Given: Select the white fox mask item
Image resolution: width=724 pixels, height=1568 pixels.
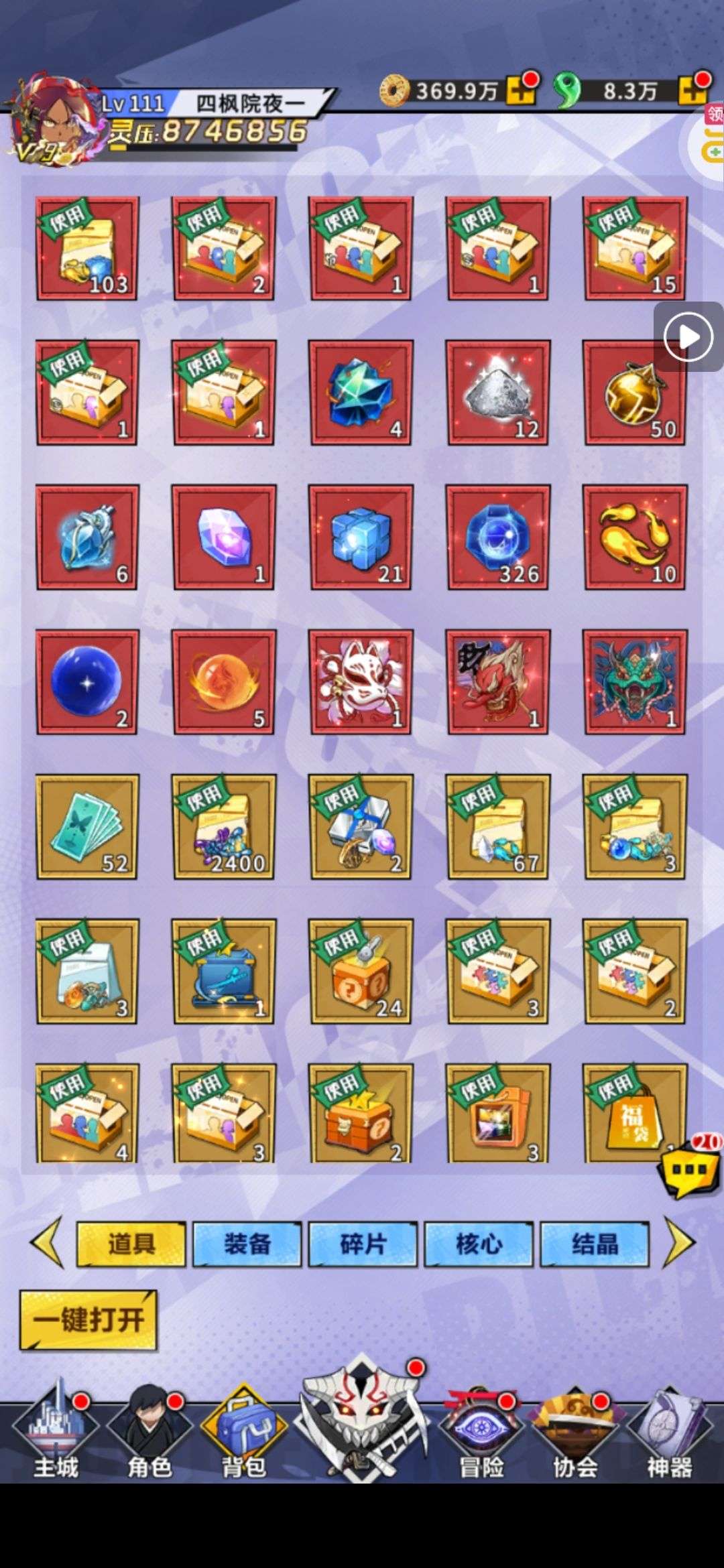Looking at the screenshot, I should [x=361, y=681].
